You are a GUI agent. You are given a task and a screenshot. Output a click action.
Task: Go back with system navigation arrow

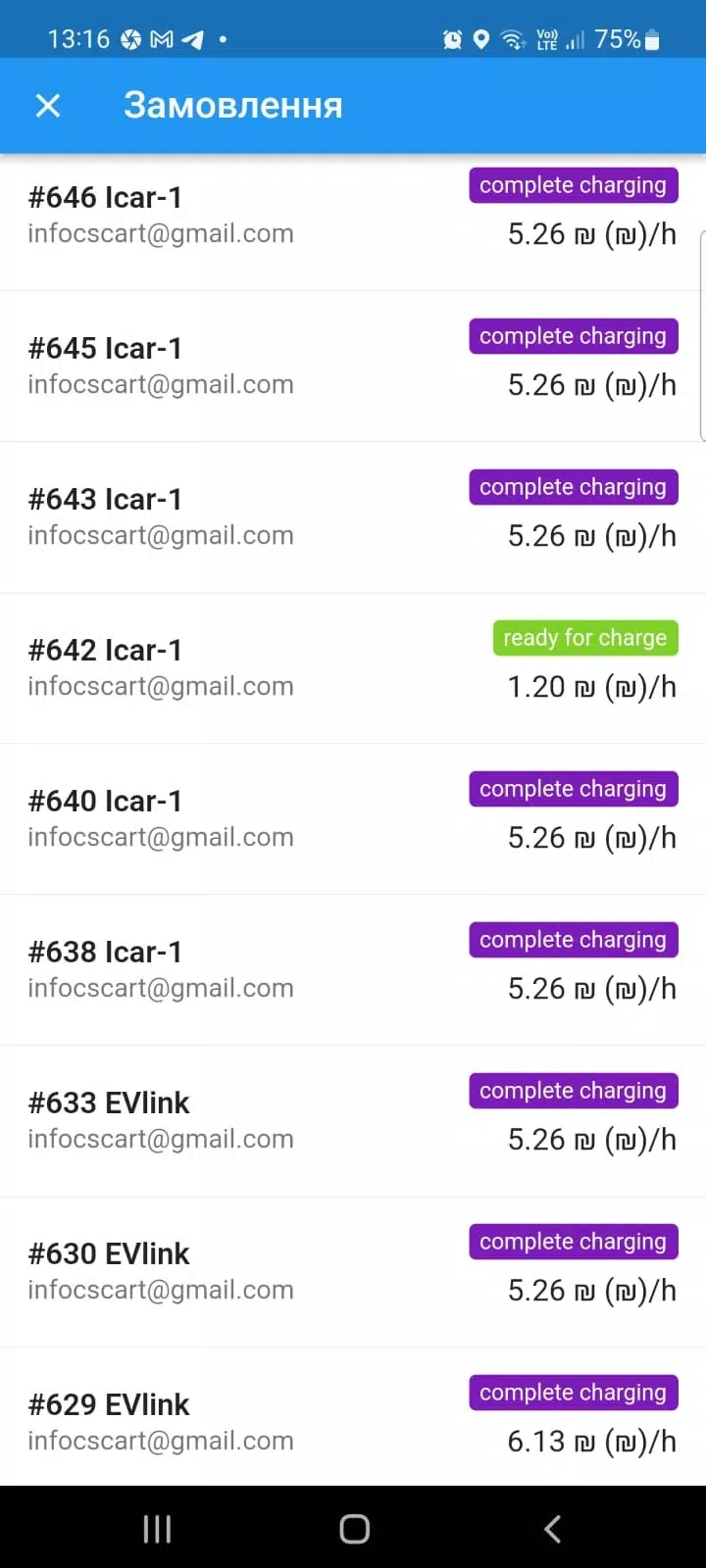(x=552, y=1529)
